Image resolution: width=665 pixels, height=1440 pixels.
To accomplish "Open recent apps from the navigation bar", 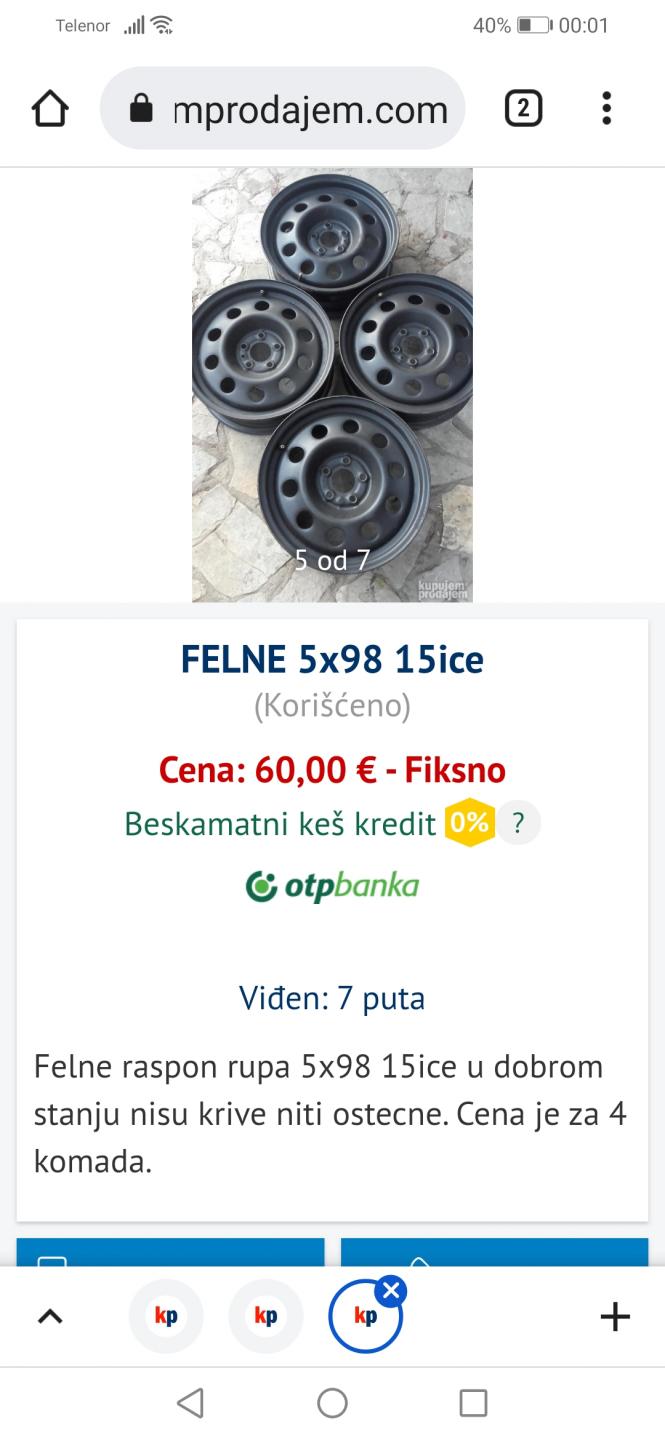I will coord(473,1403).
